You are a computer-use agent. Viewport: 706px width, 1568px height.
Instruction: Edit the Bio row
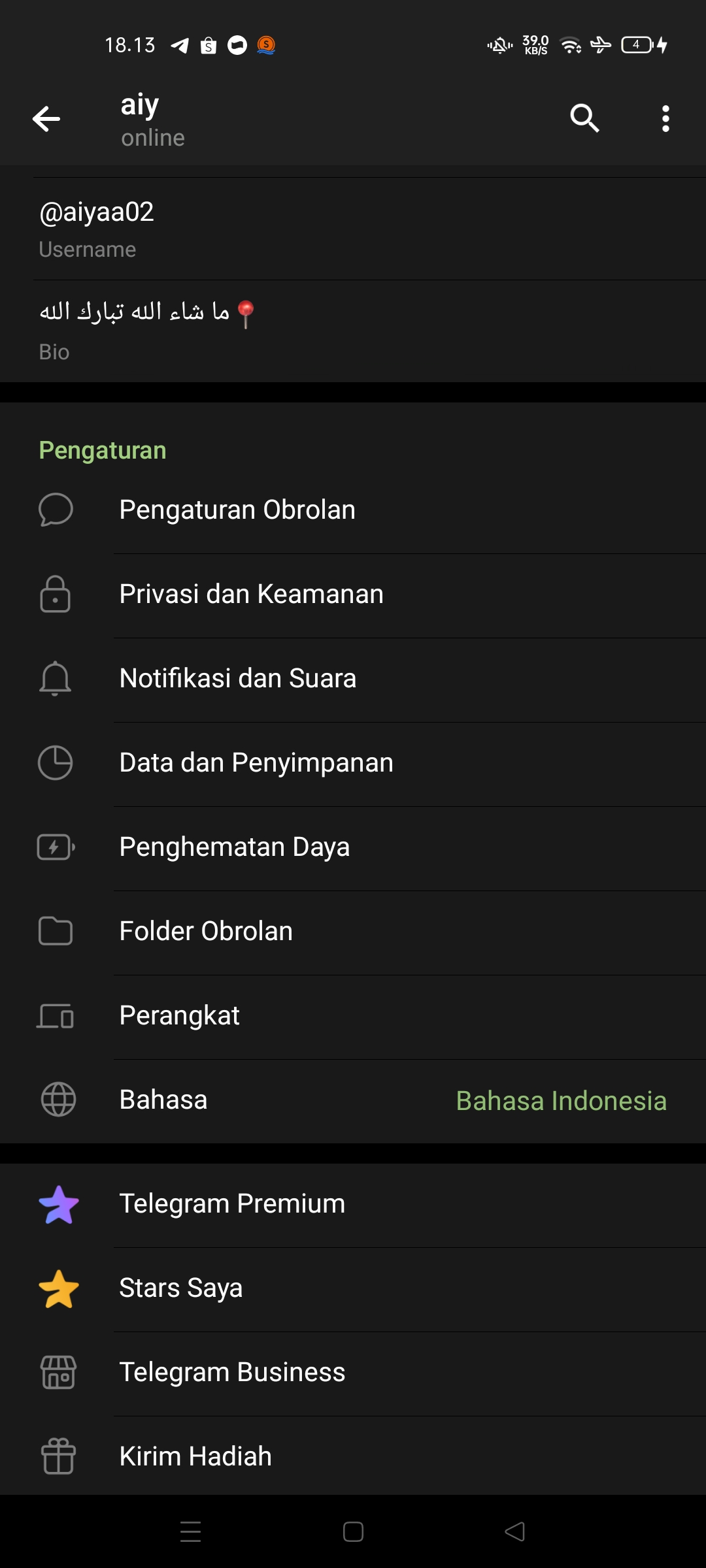point(353,331)
